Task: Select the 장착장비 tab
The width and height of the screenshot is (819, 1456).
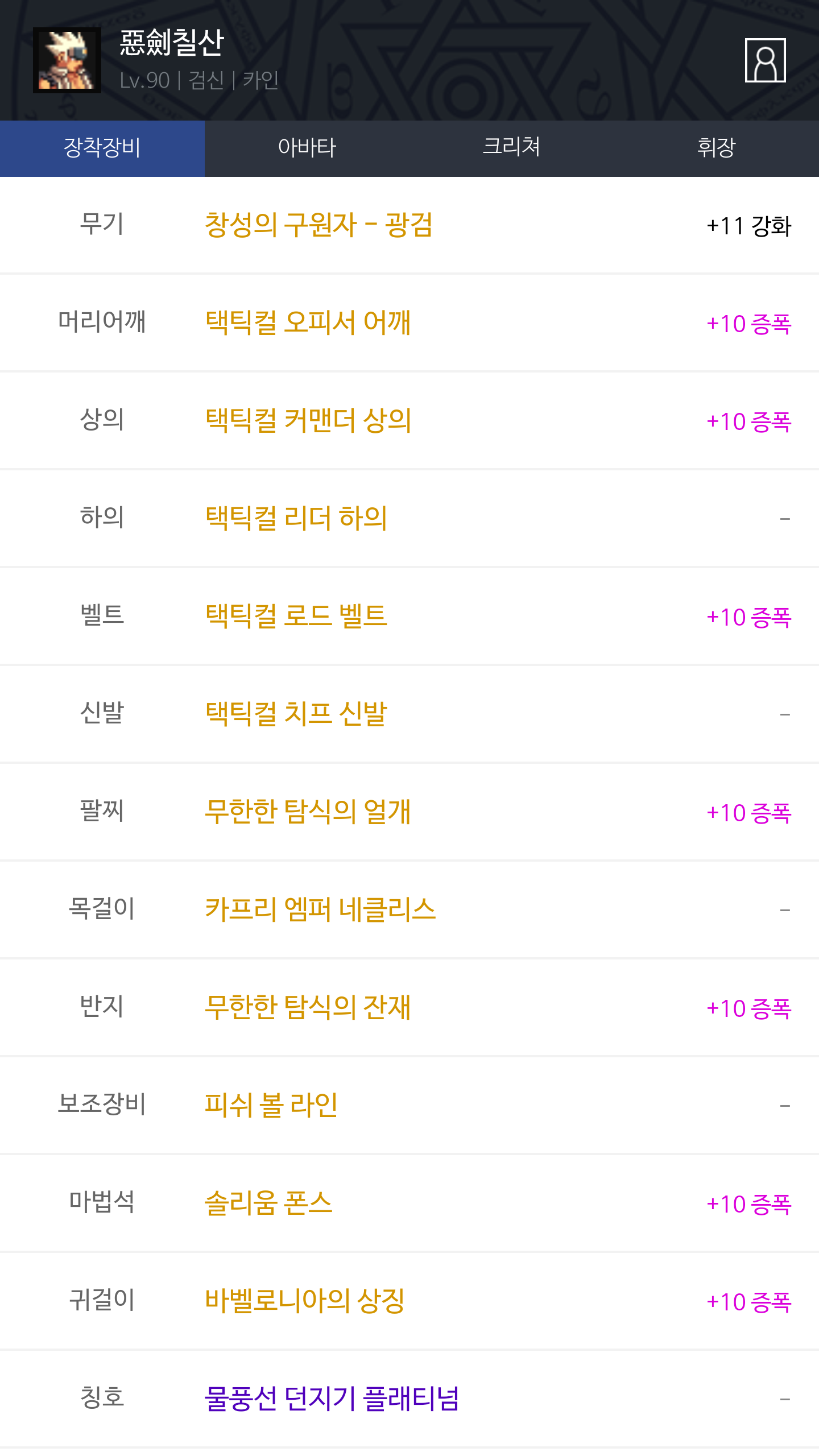Action: click(102, 148)
